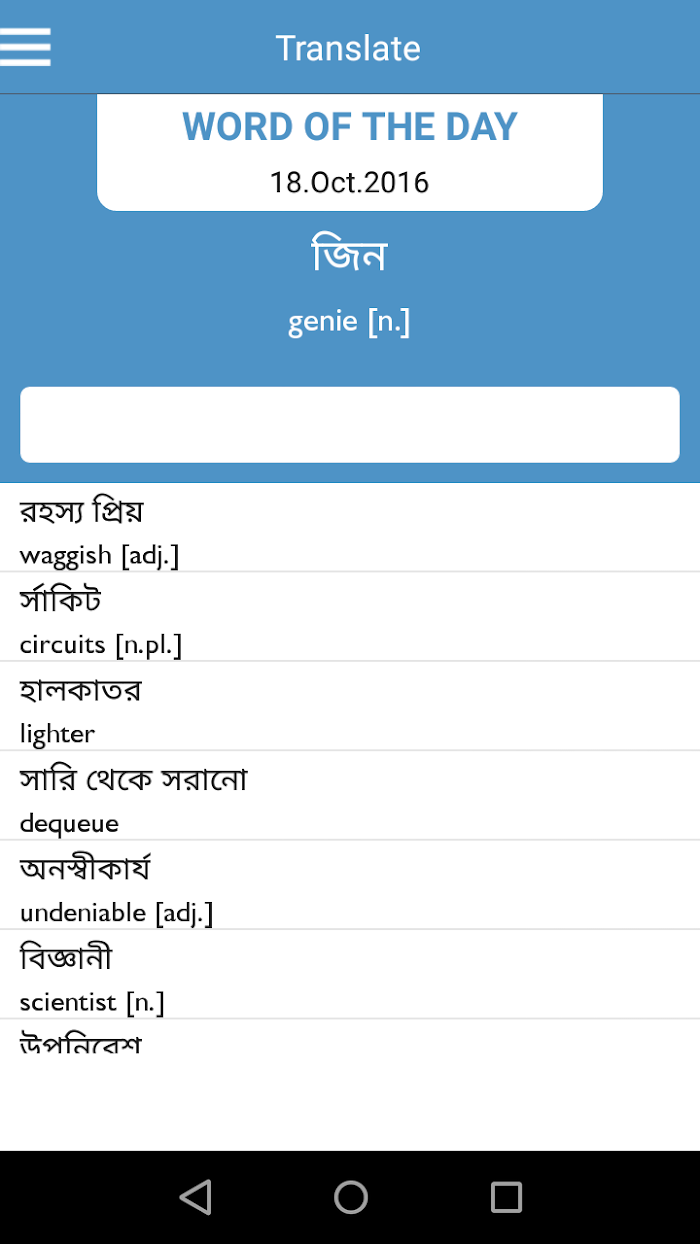
Task: Tap the empty search text field
Action: (x=350, y=425)
